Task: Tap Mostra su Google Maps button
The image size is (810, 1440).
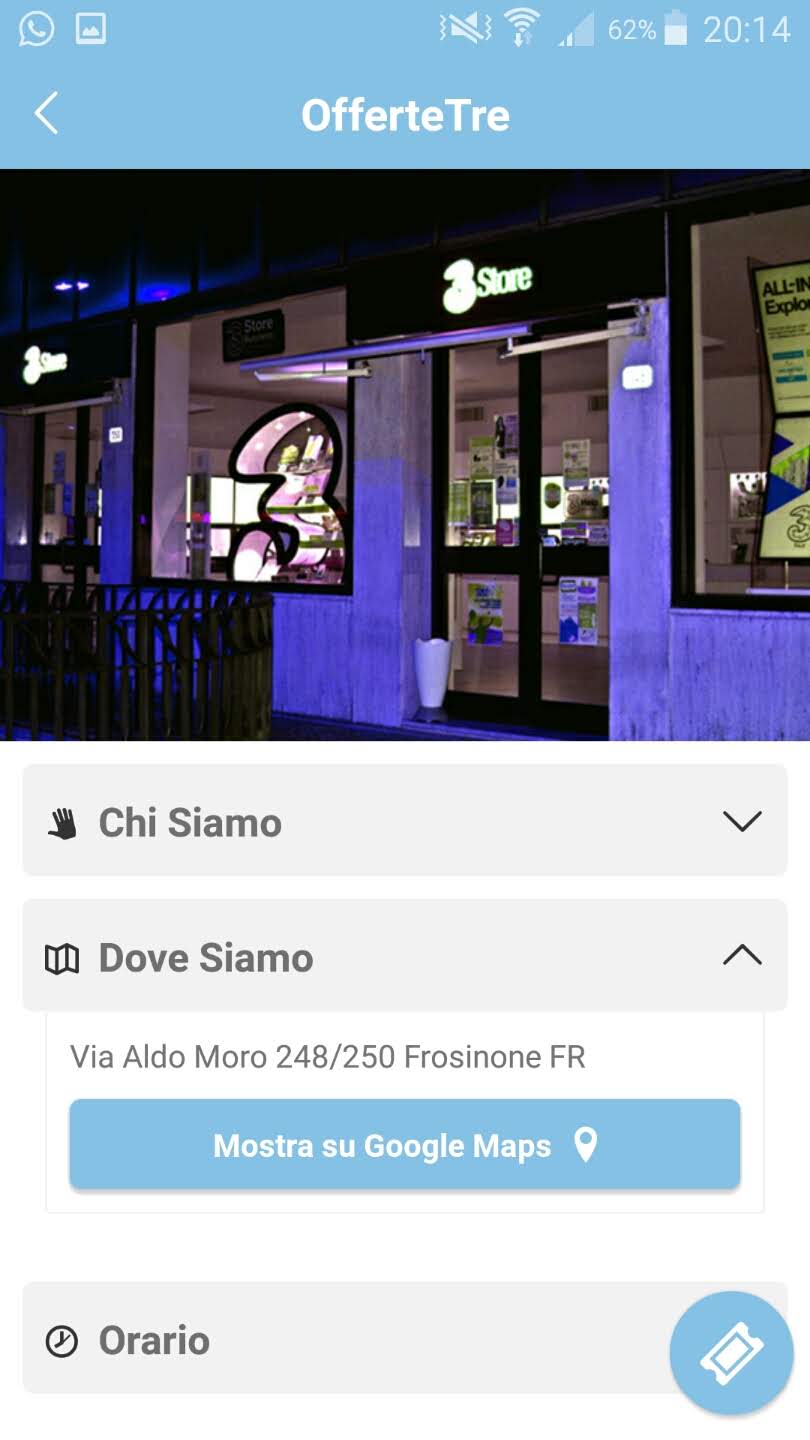Action: (404, 1145)
